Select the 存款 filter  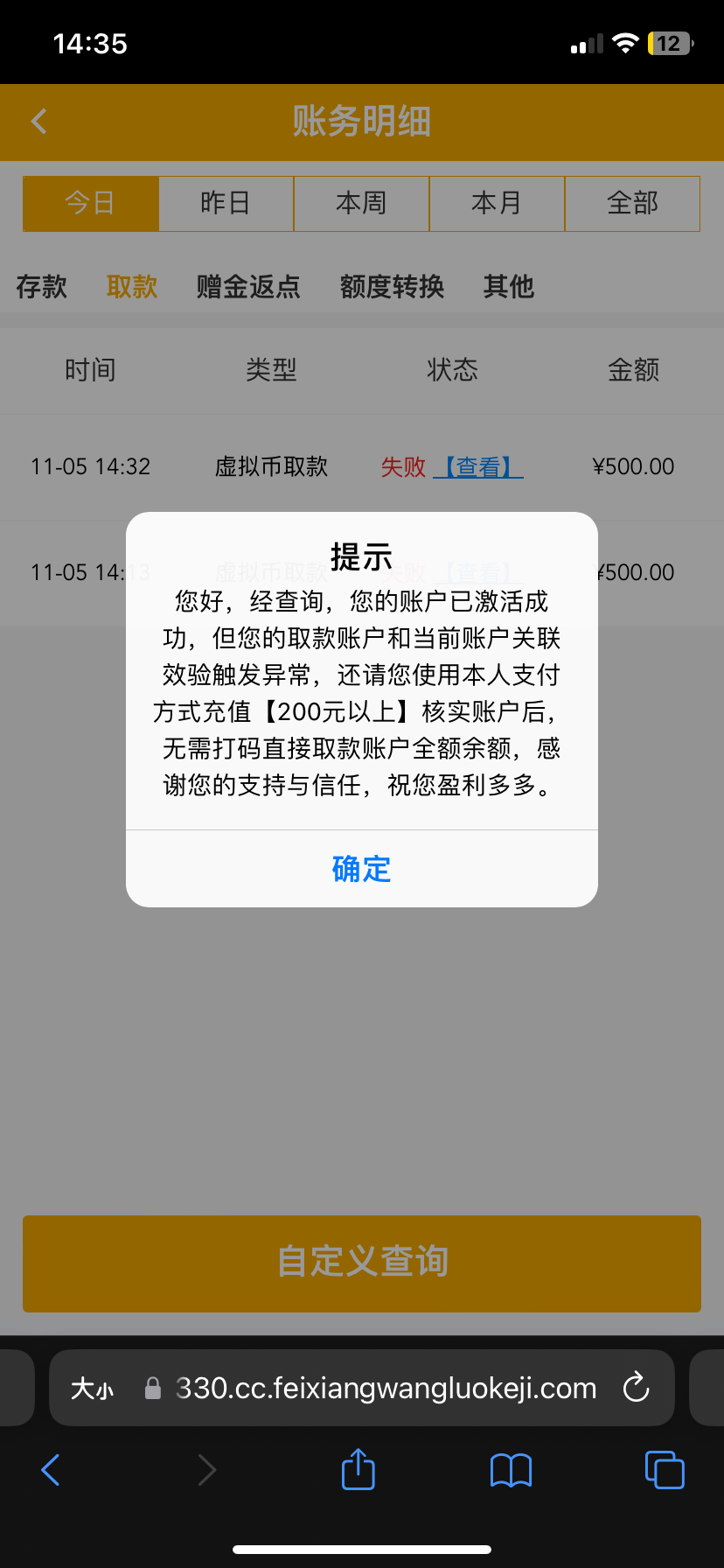[x=42, y=287]
